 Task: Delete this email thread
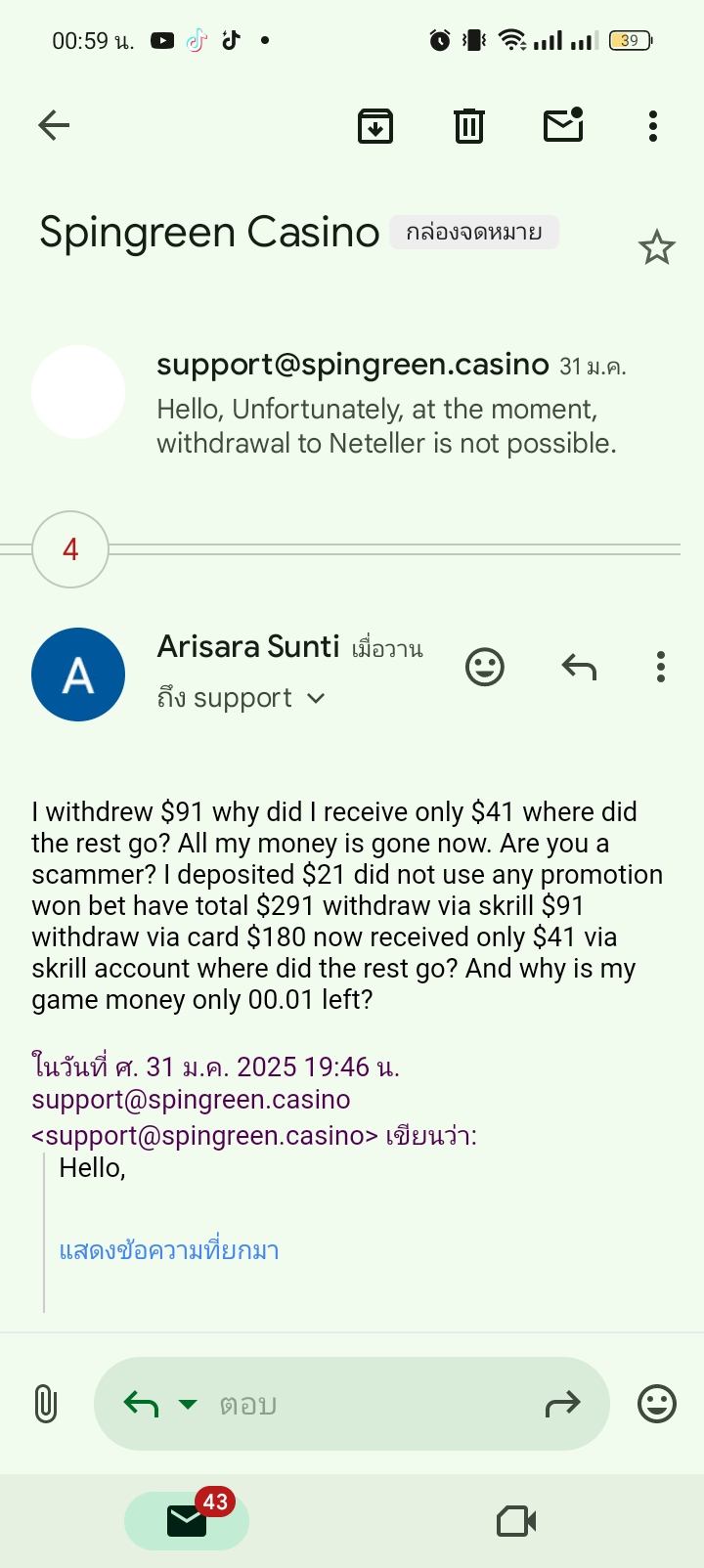pos(469,125)
